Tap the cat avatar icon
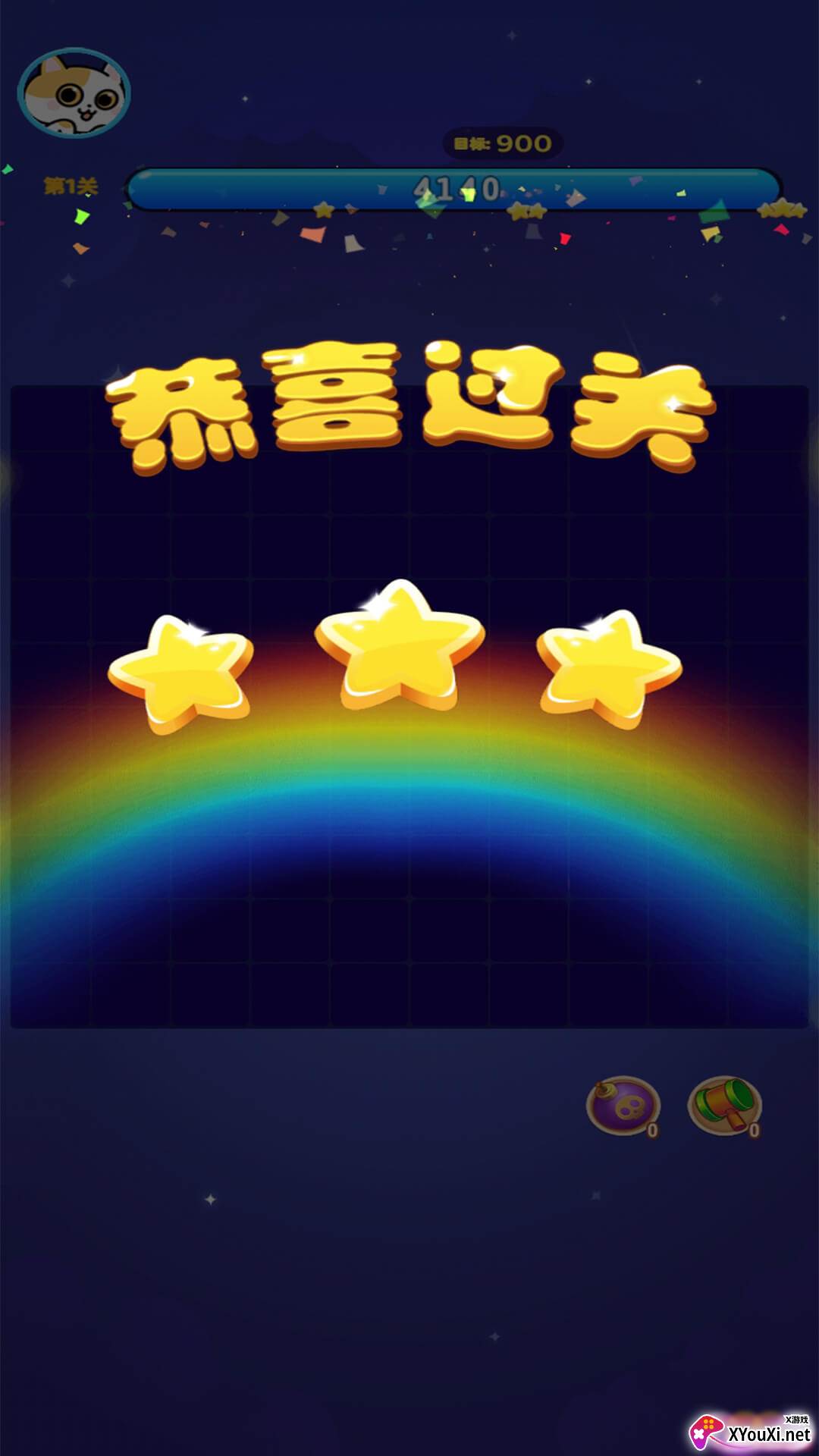This screenshot has width=819, height=1456. point(74,93)
